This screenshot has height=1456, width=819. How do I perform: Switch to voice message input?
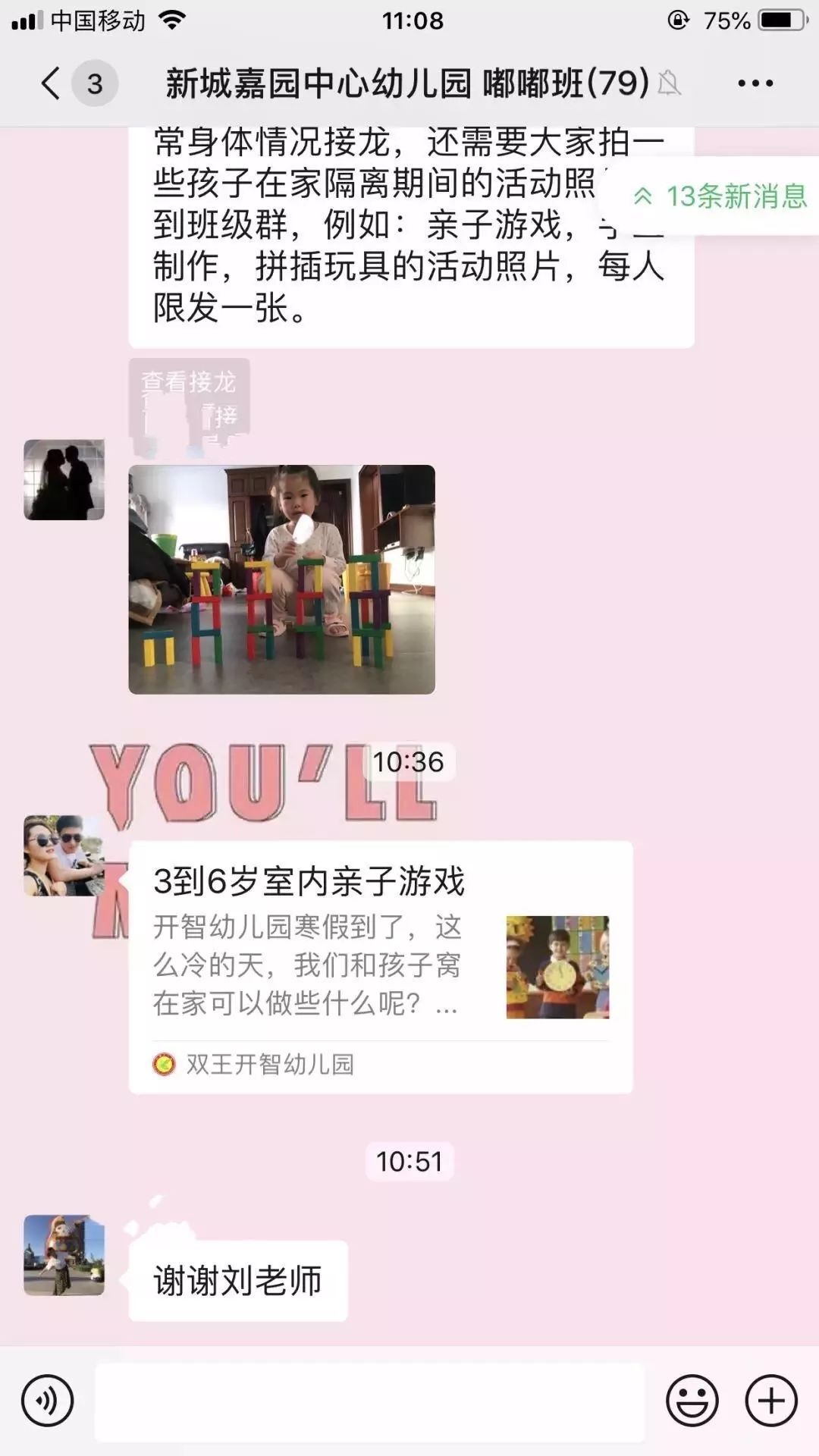click(47, 1401)
